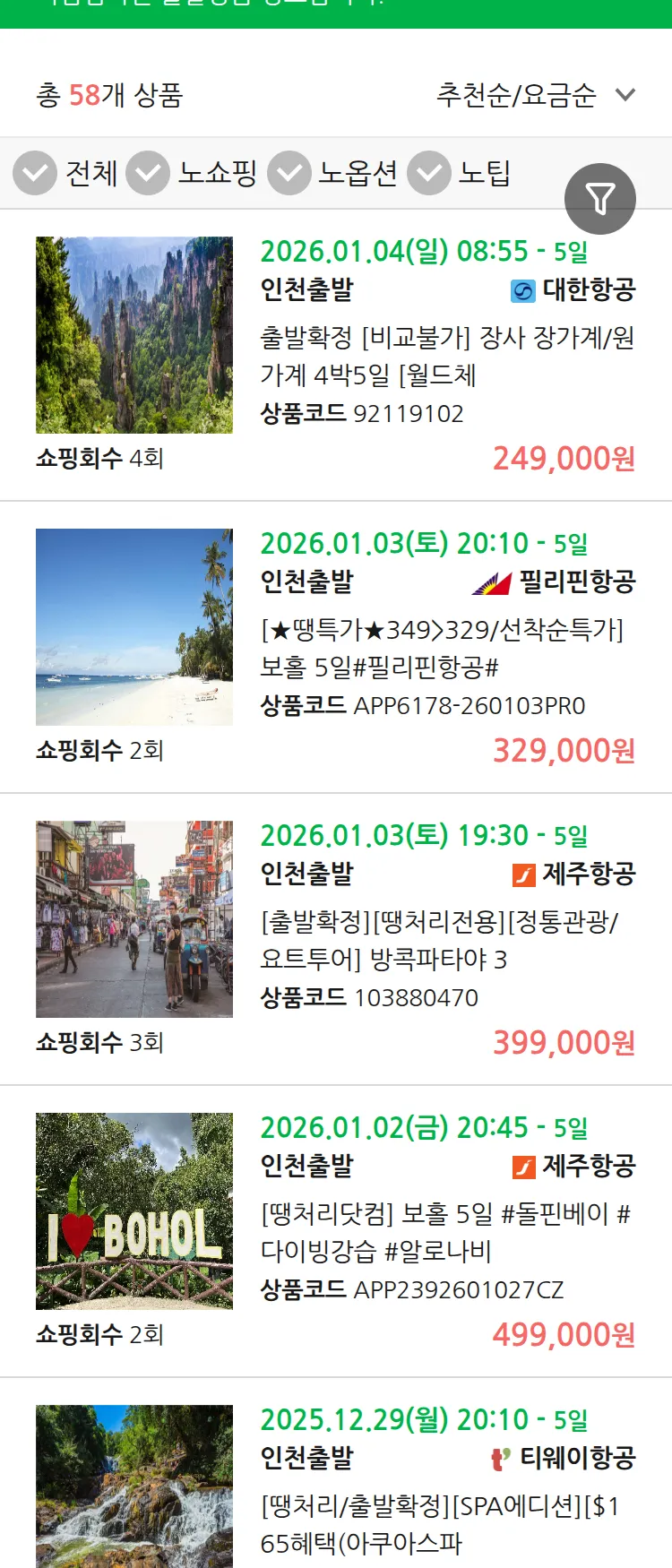The width and height of the screenshot is (672, 1568).
Task: Open the 추천순/요금순 sorting dropdown
Action: pos(625,95)
